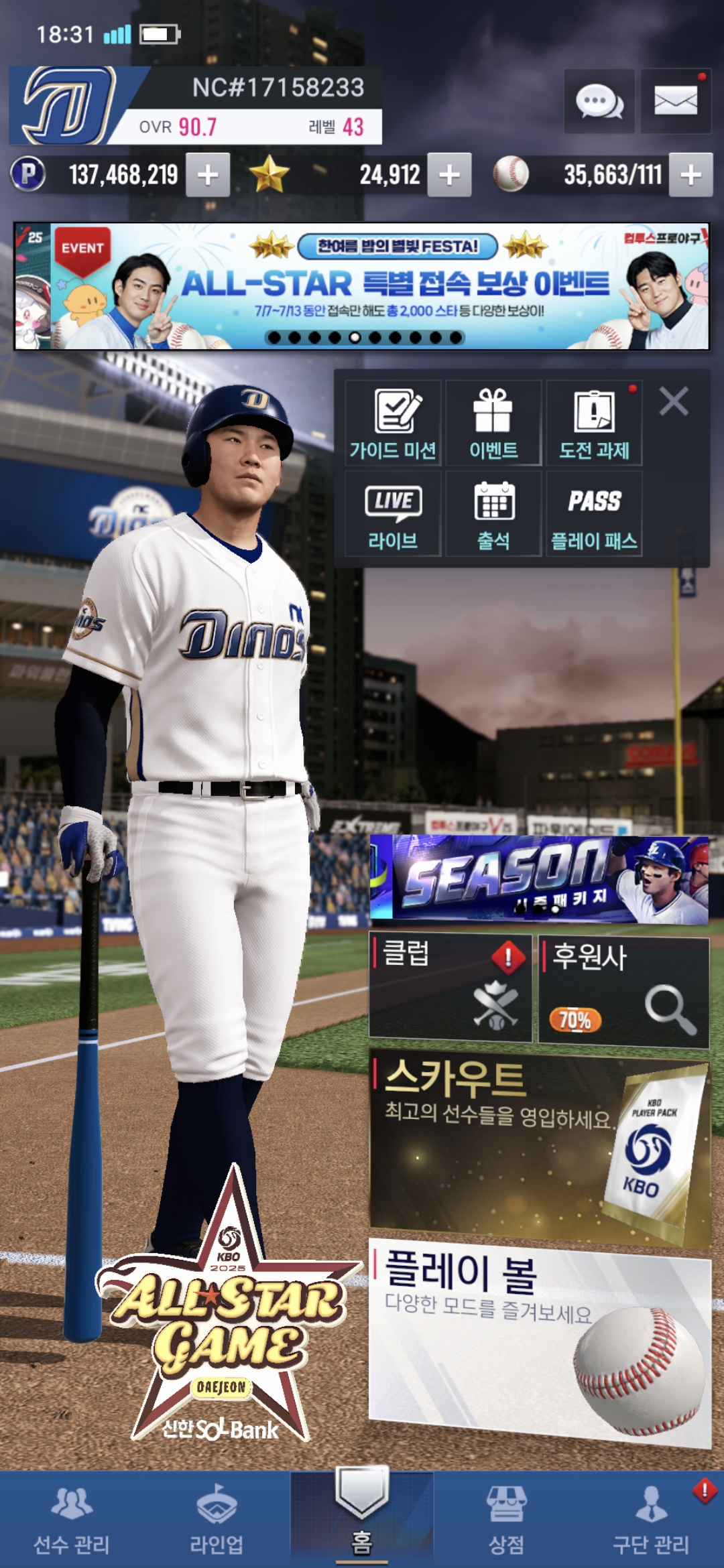Screen dimensions: 724x1568
Task: Open 출석 attendance calendar
Action: (493, 514)
